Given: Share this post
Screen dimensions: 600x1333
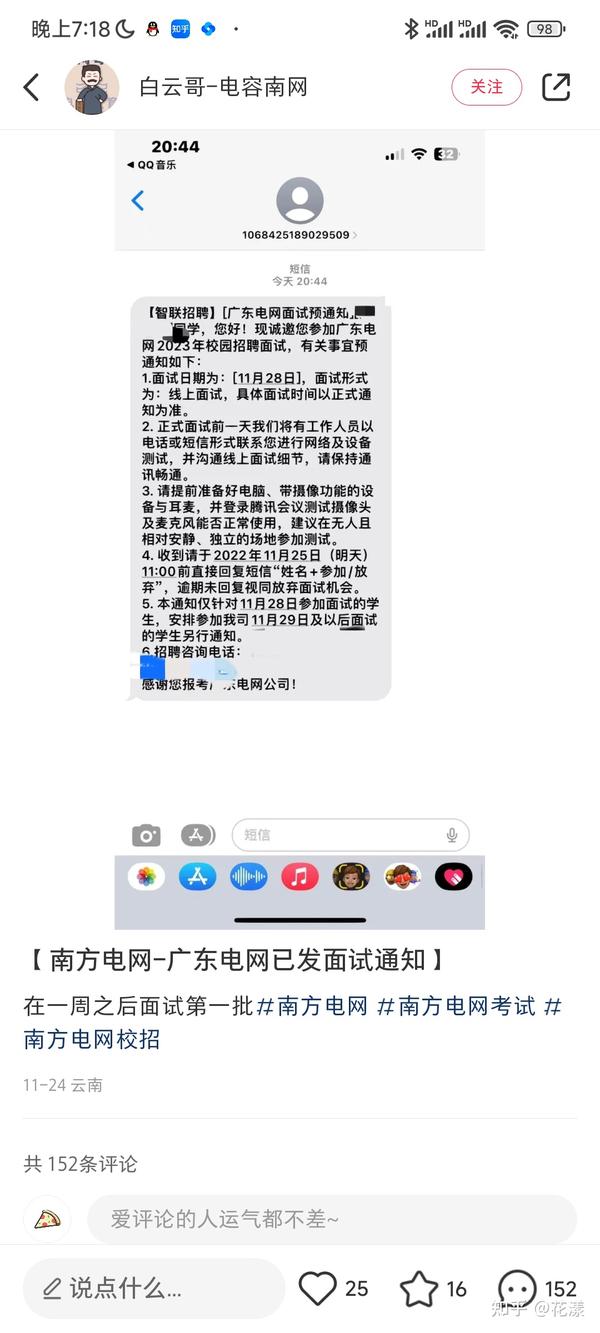Looking at the screenshot, I should [556, 87].
